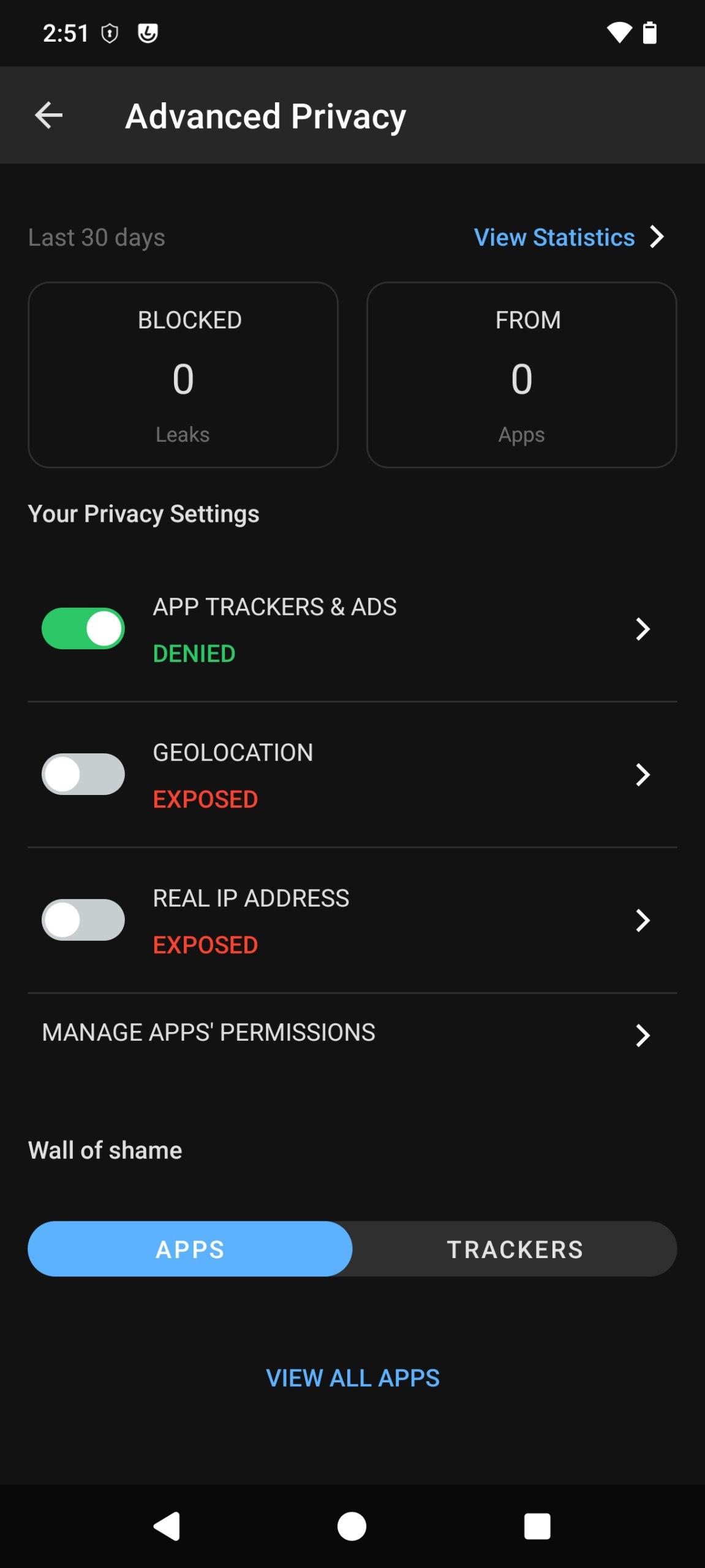Open Geolocation settings chevron

click(x=642, y=775)
